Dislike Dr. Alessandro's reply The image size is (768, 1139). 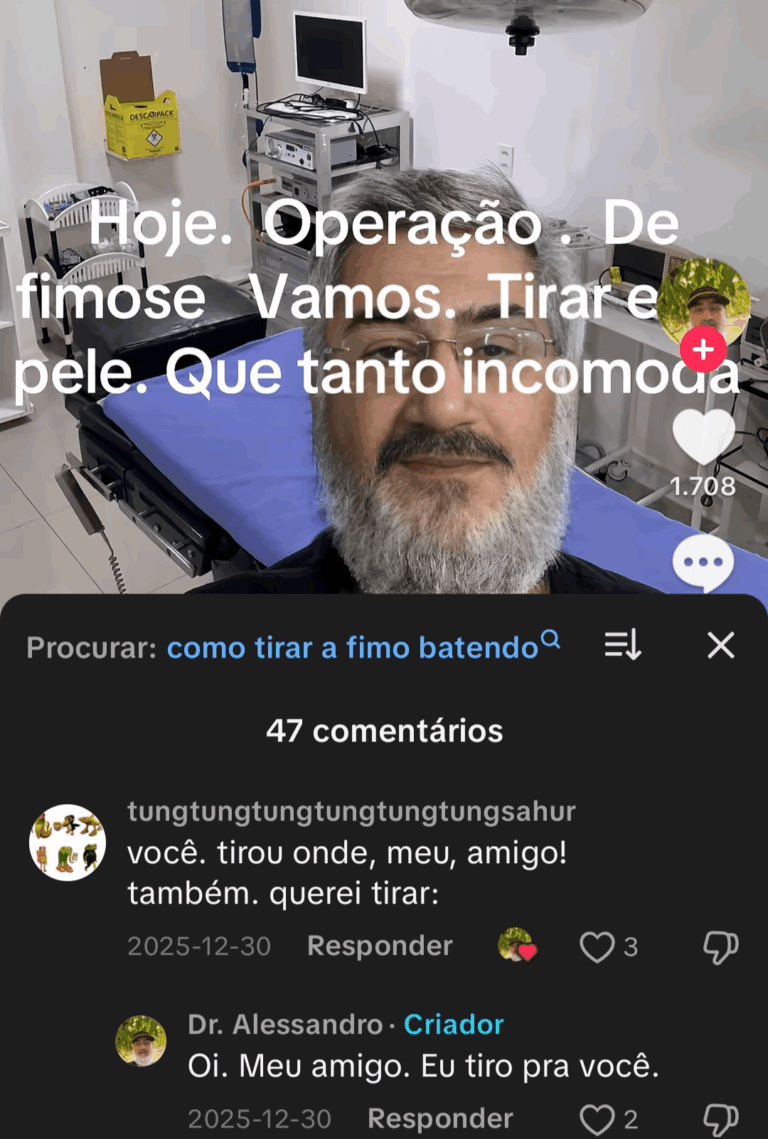click(x=720, y=1118)
